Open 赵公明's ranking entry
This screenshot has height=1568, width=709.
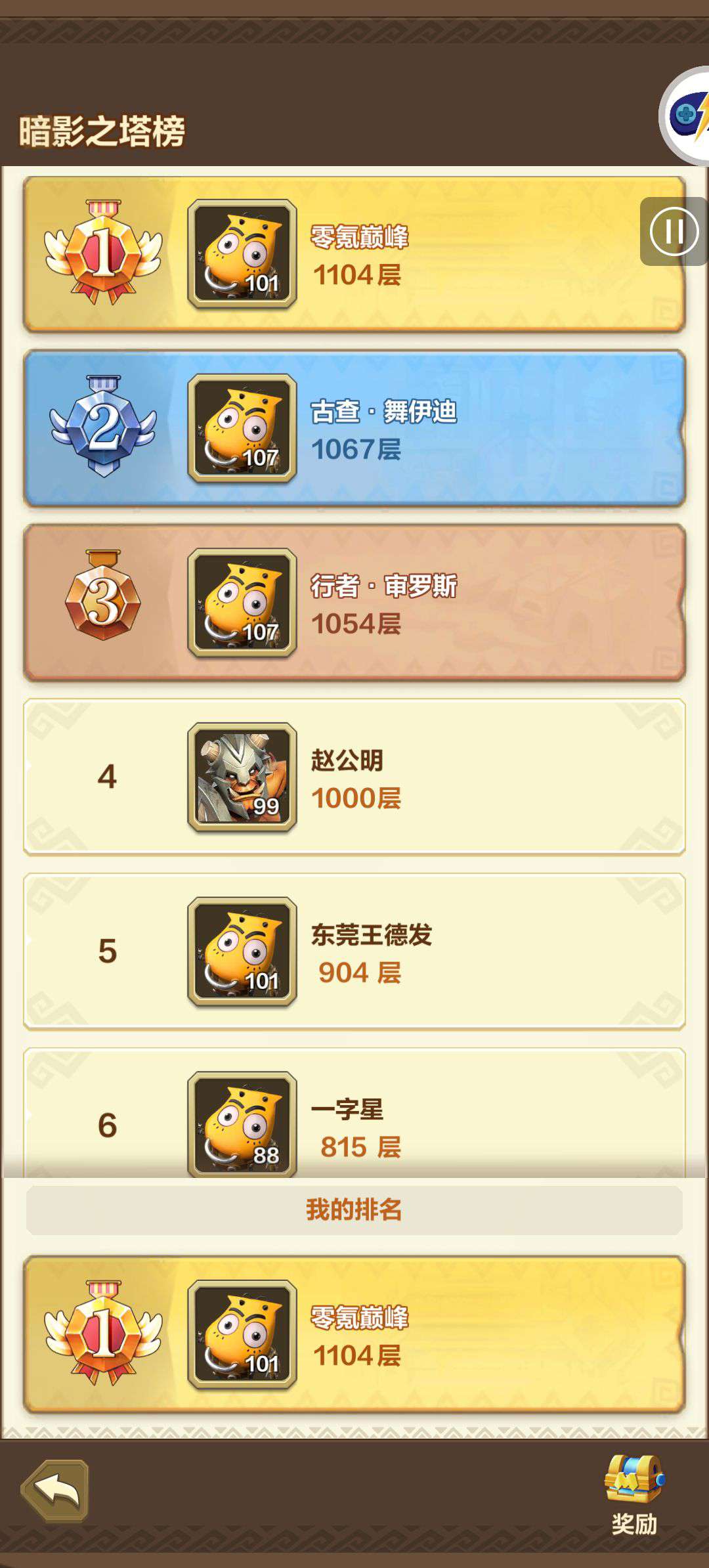(x=354, y=777)
